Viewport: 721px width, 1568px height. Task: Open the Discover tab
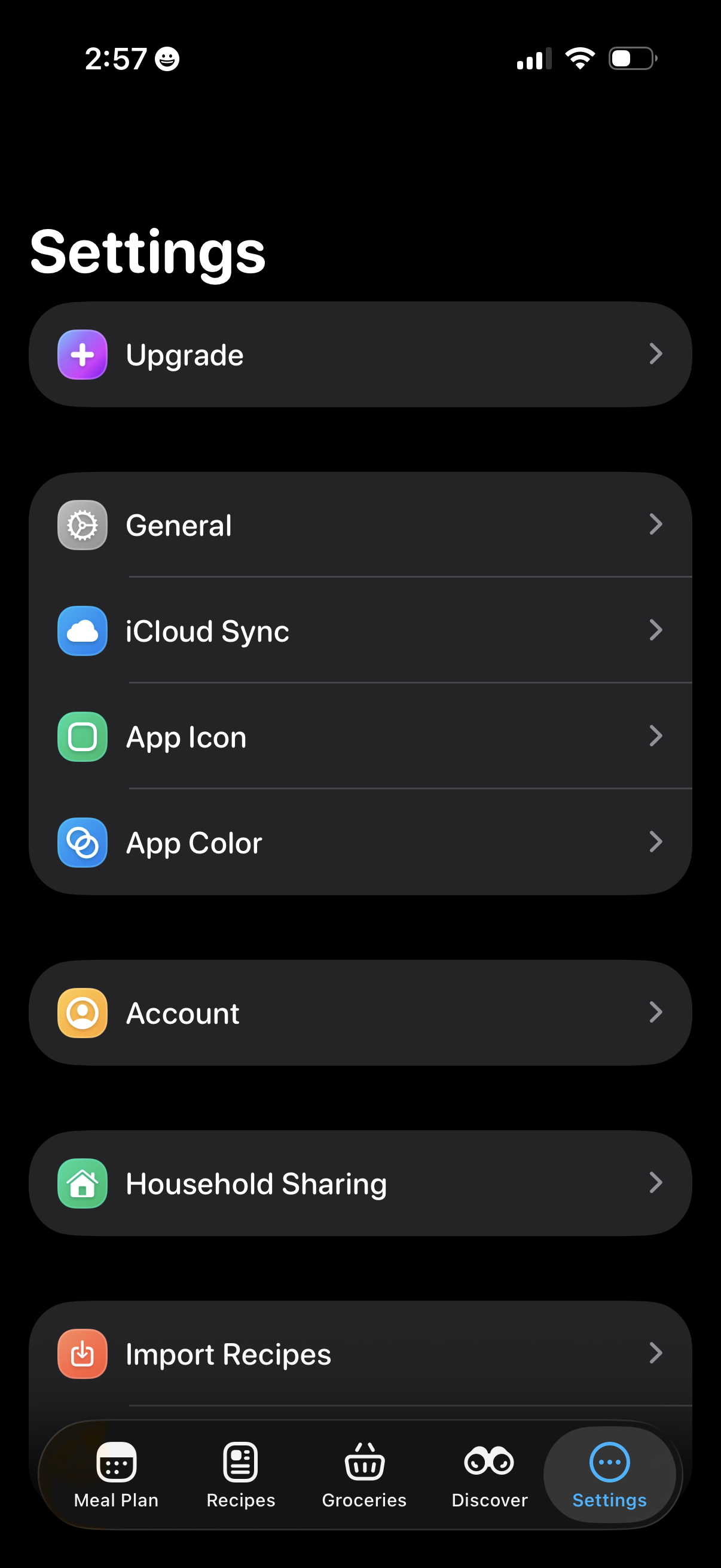click(x=489, y=1474)
